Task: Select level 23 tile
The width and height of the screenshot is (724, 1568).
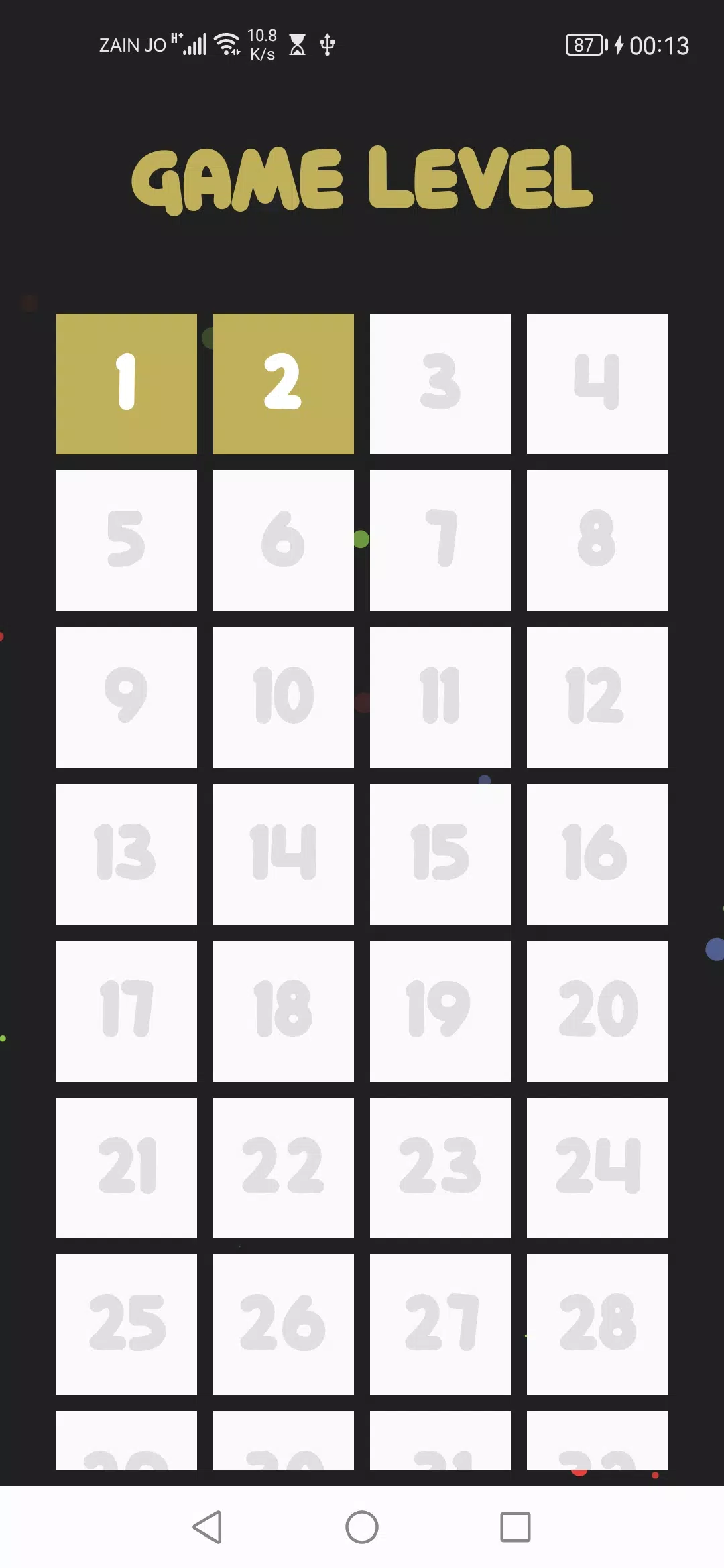Action: coord(440,1168)
